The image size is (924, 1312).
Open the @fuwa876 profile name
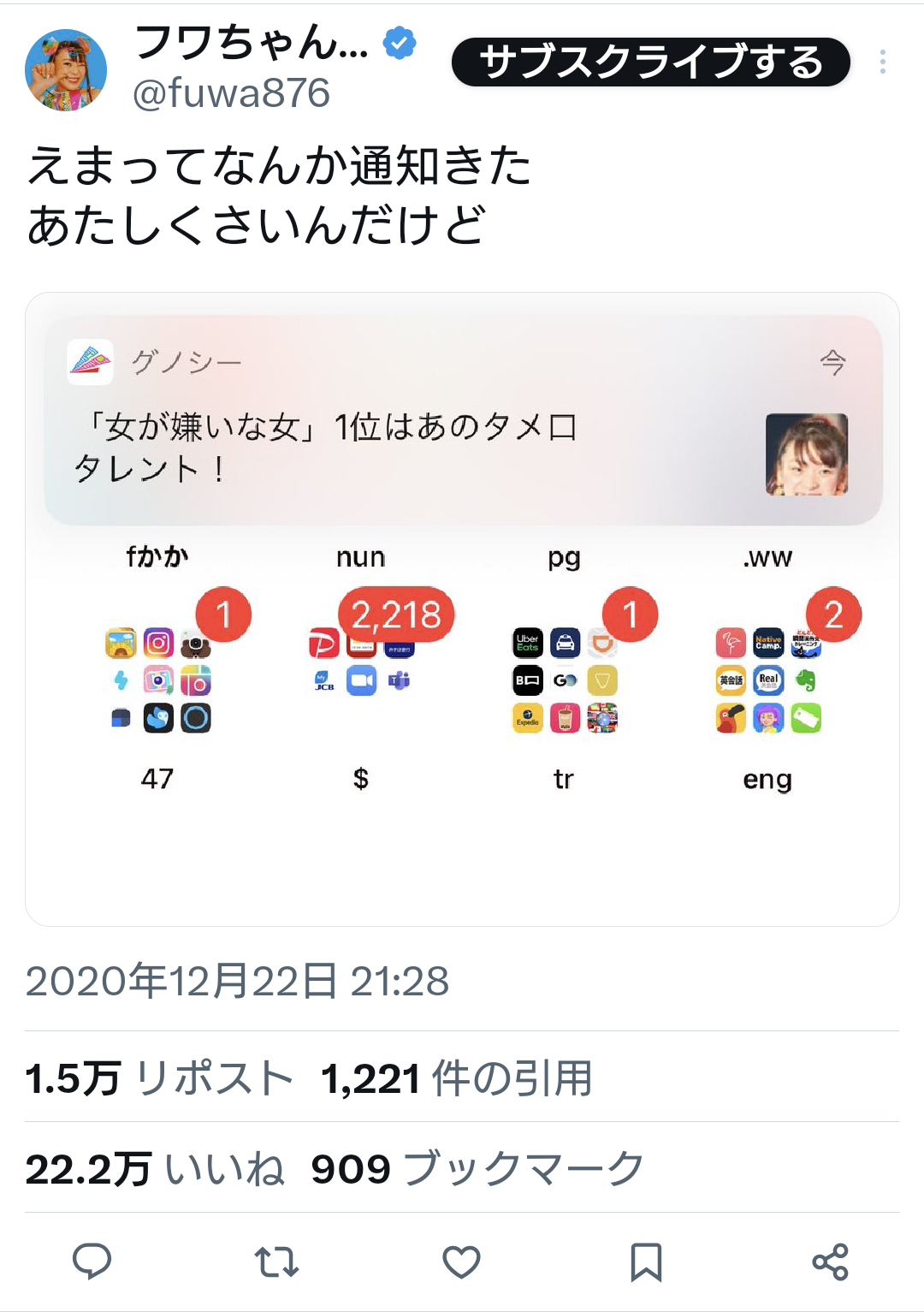click(x=231, y=93)
